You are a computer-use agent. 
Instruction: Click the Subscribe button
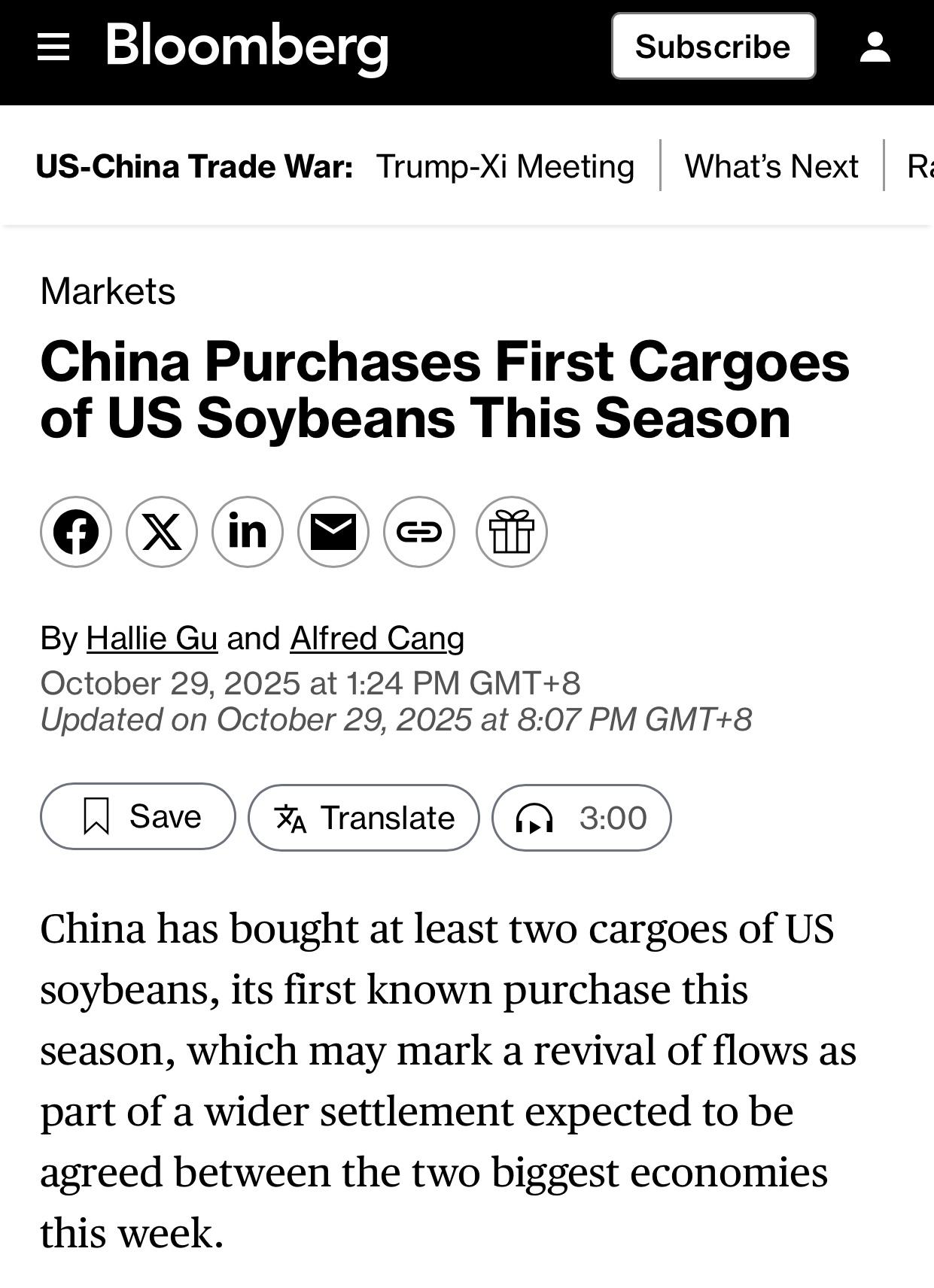(x=713, y=47)
